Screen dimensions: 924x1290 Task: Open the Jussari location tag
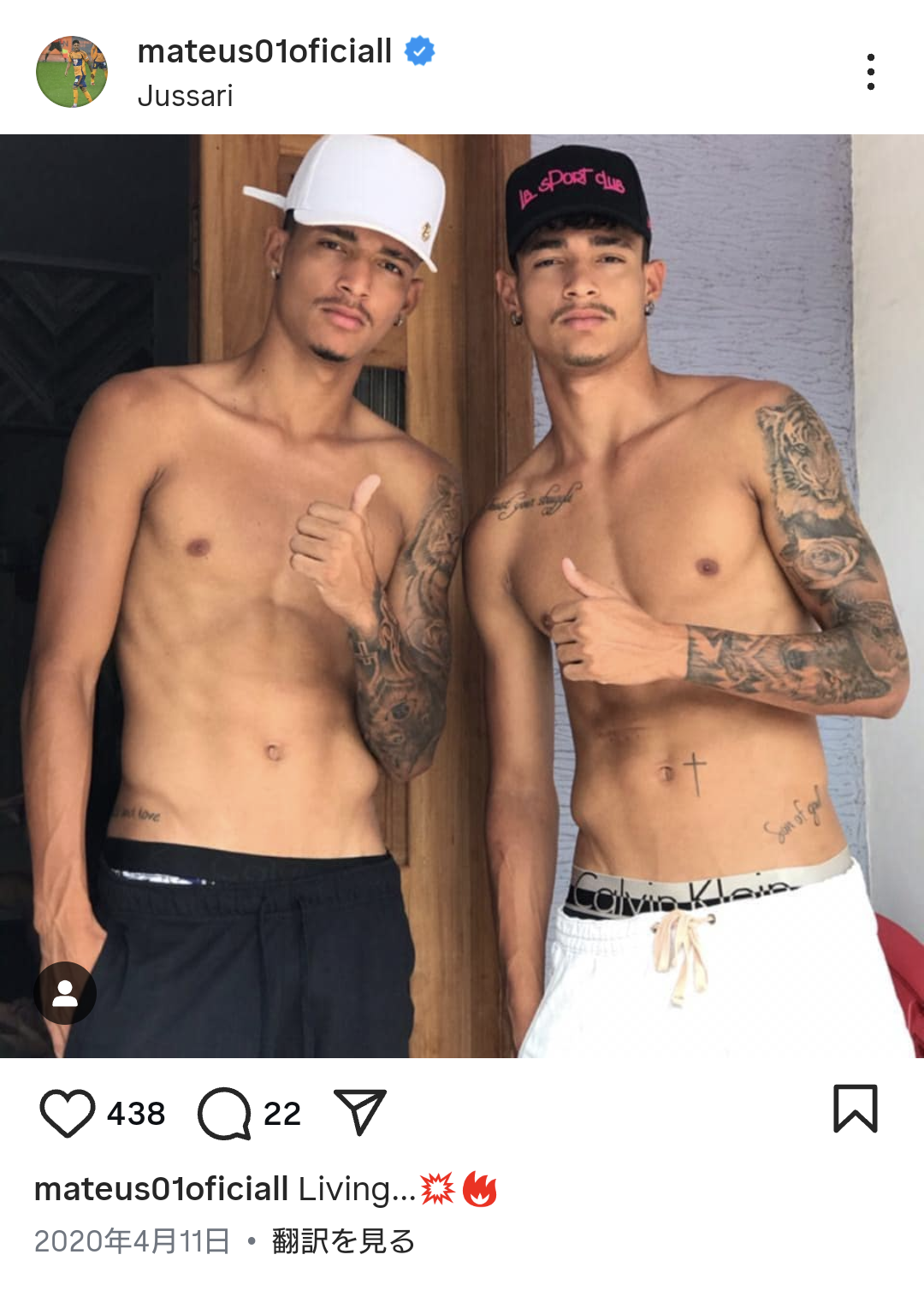(185, 96)
